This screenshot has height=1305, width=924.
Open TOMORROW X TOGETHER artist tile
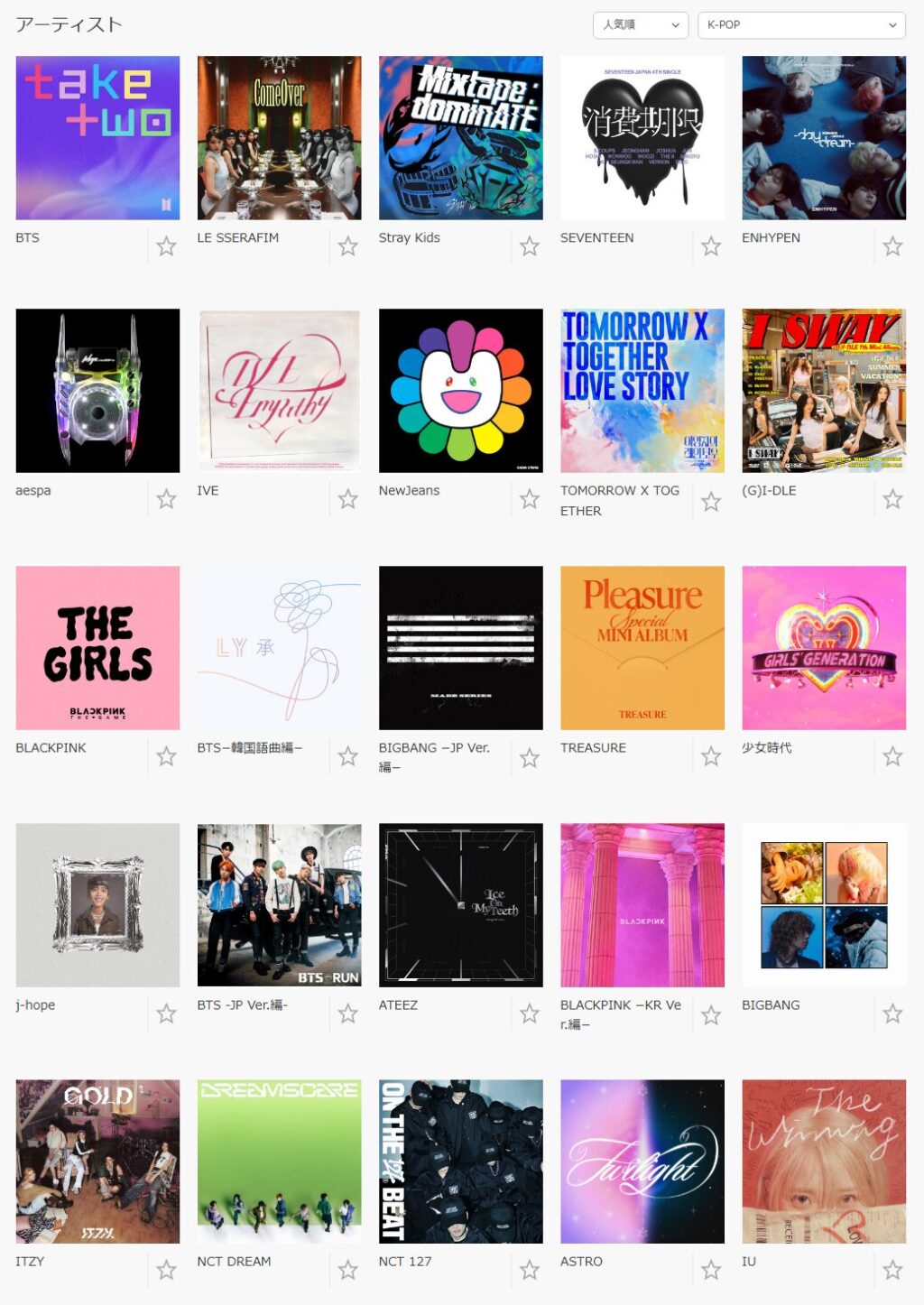coord(642,391)
